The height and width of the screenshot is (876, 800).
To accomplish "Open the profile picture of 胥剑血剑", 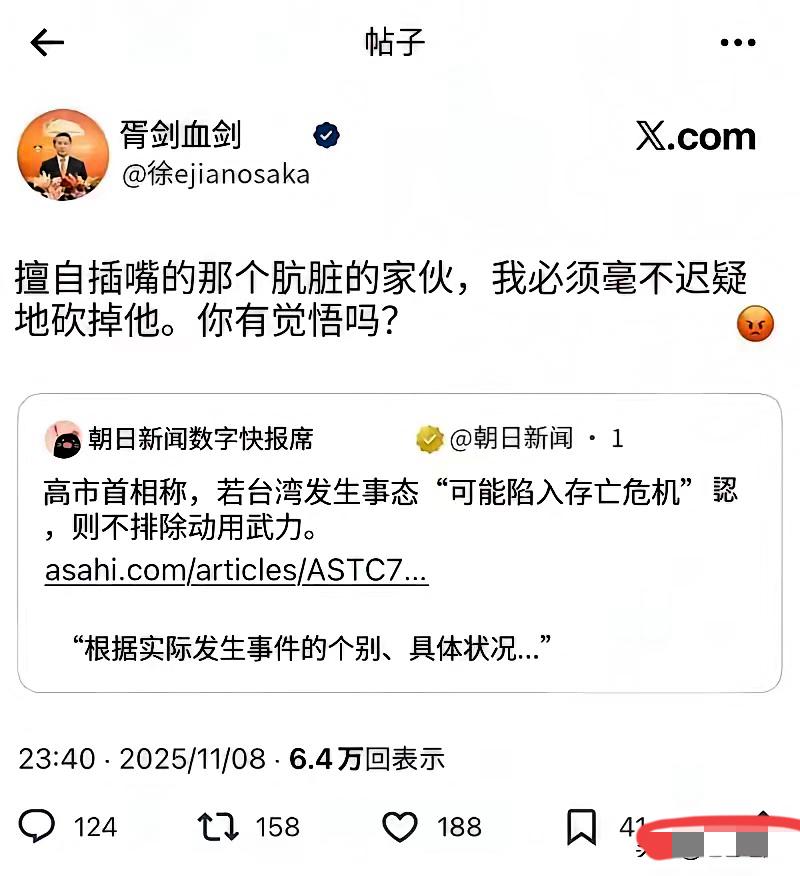I will coord(63,154).
